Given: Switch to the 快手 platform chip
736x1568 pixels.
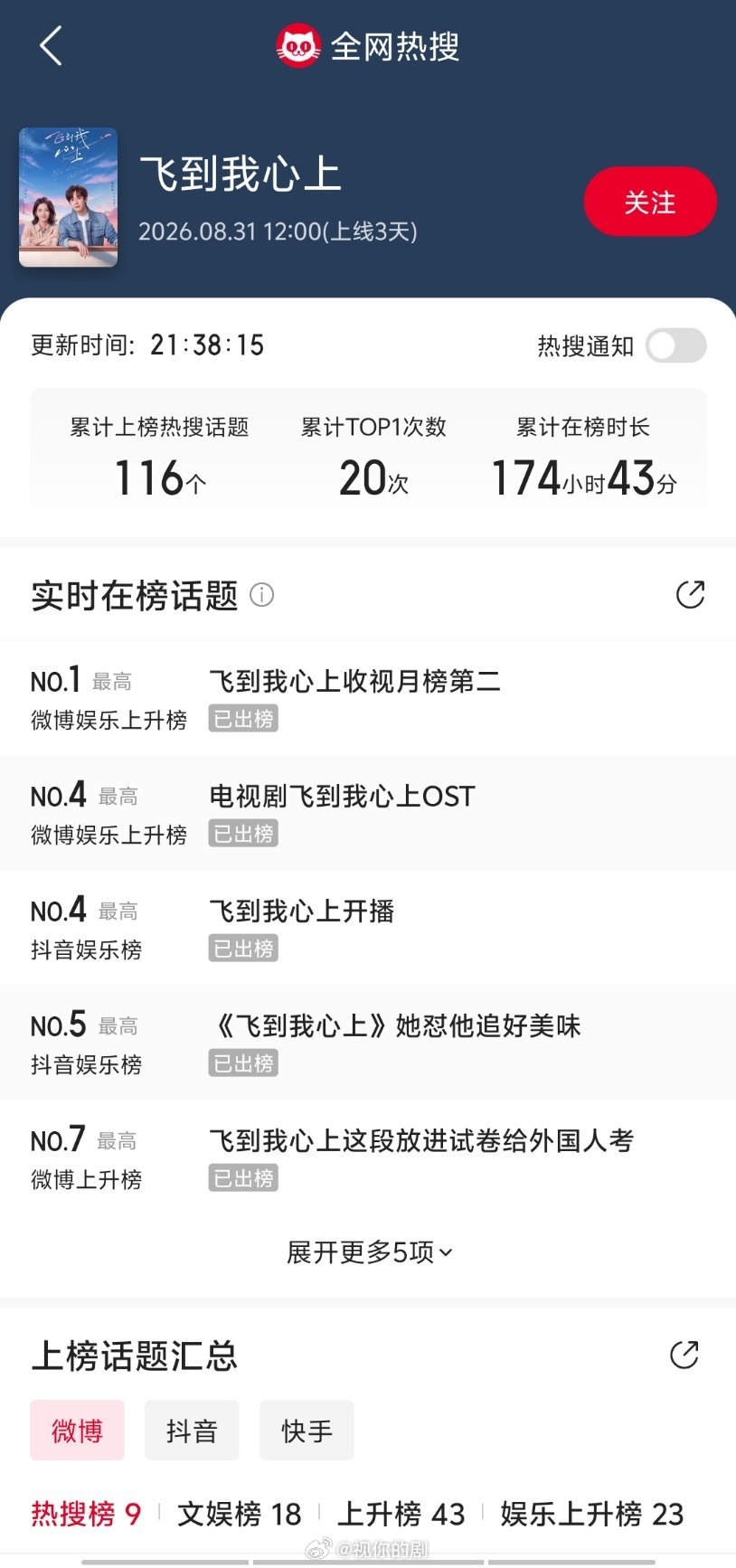Looking at the screenshot, I should pyautogui.click(x=307, y=1431).
